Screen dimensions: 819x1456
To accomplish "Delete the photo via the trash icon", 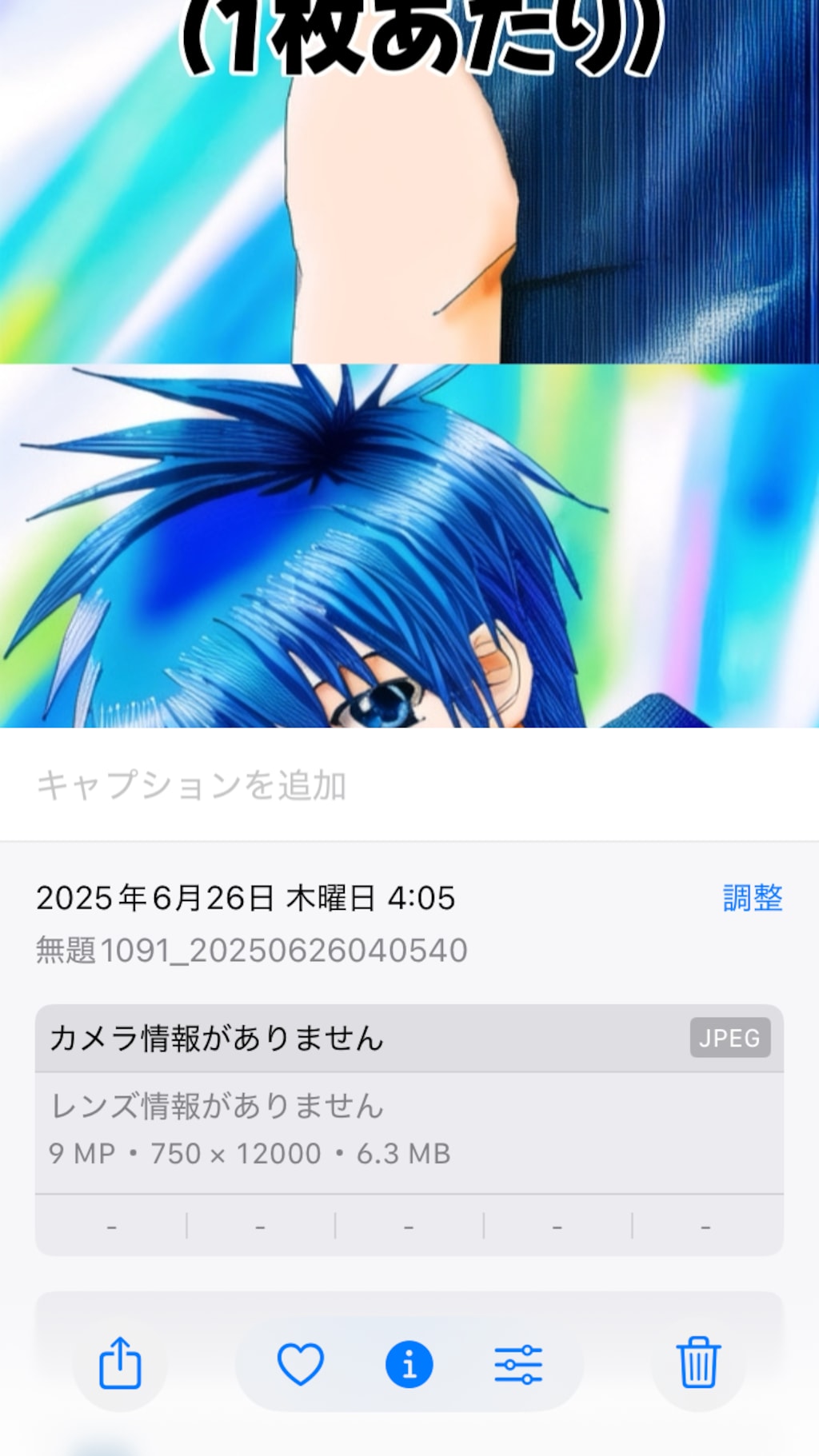I will pyautogui.click(x=697, y=1365).
